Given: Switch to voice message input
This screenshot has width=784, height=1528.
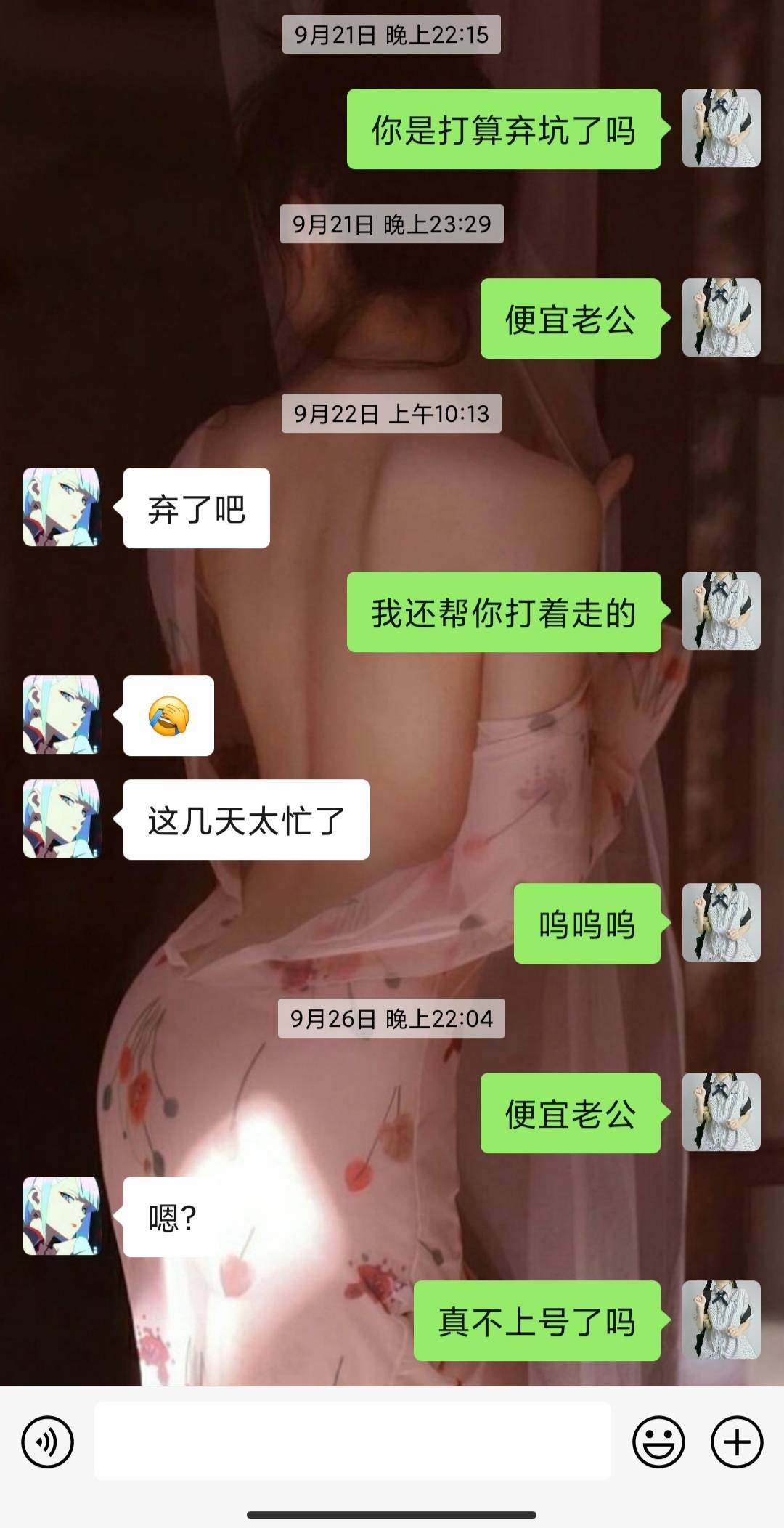Looking at the screenshot, I should click(x=47, y=1442).
